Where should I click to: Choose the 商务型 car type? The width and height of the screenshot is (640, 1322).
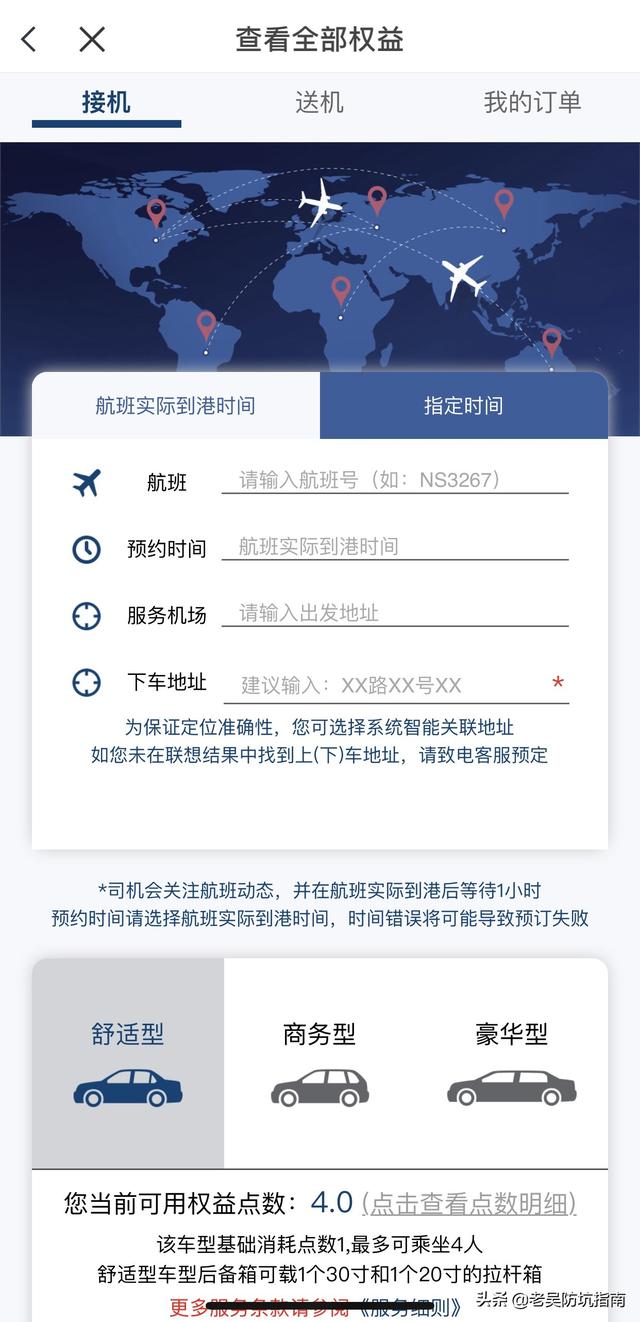pyautogui.click(x=319, y=1062)
